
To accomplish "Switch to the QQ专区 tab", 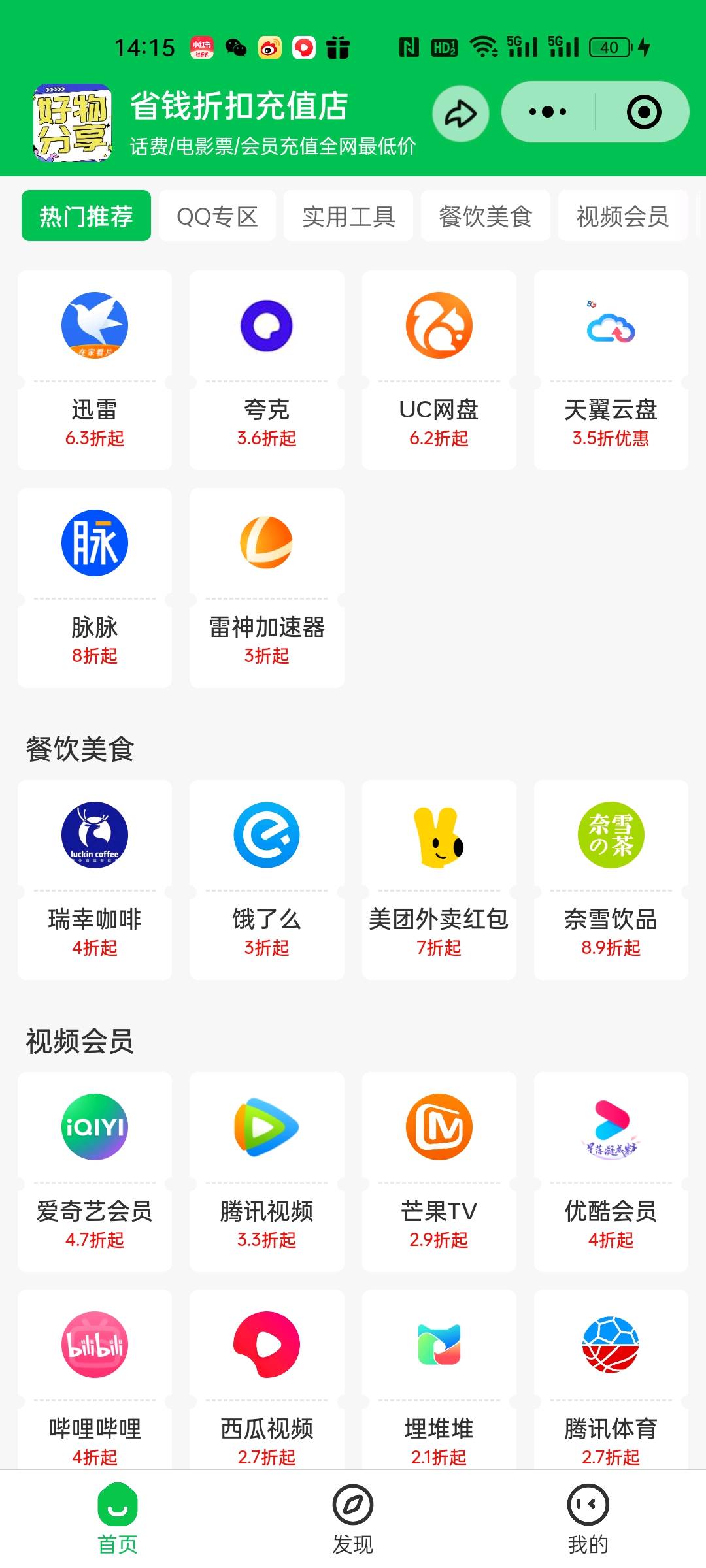I will [x=217, y=216].
